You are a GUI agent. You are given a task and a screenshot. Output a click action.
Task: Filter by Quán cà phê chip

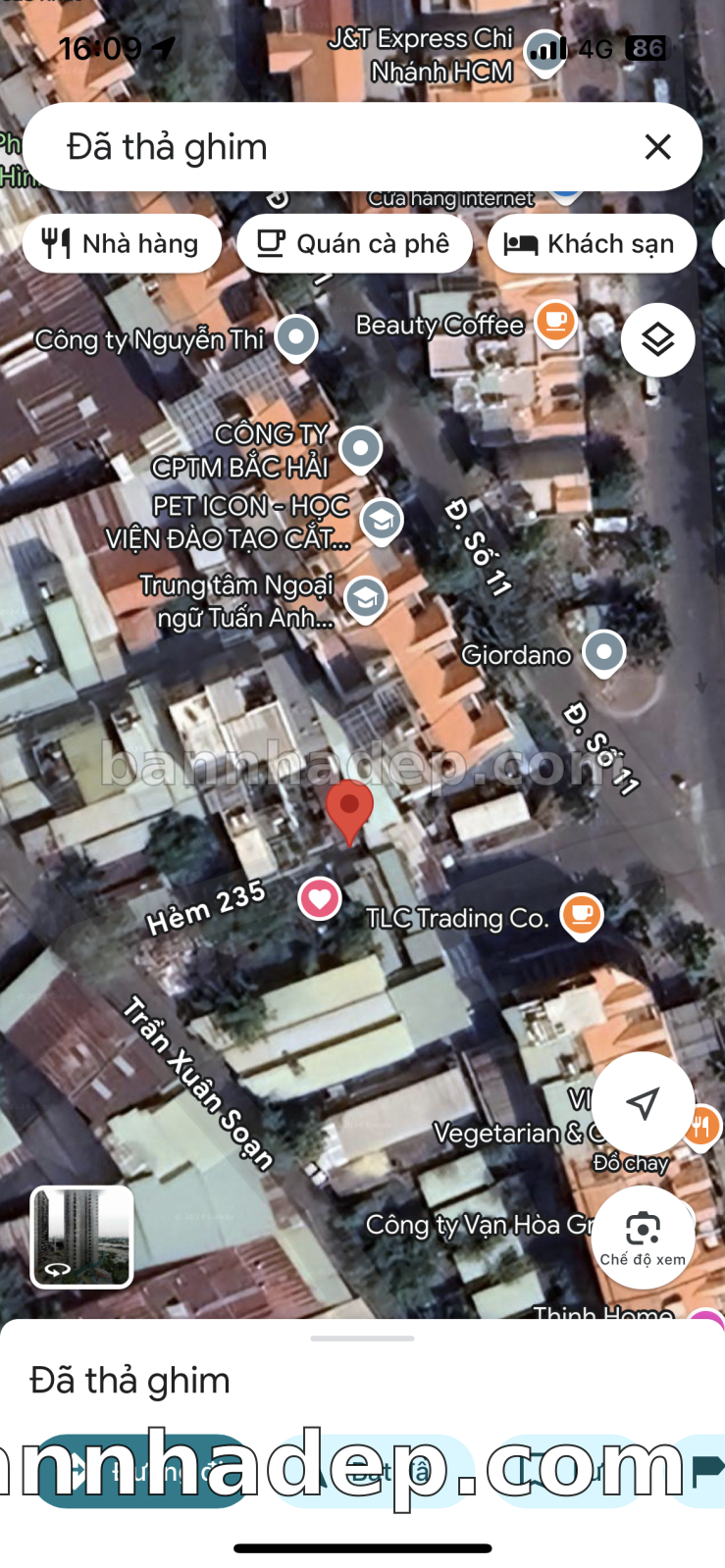point(354,243)
